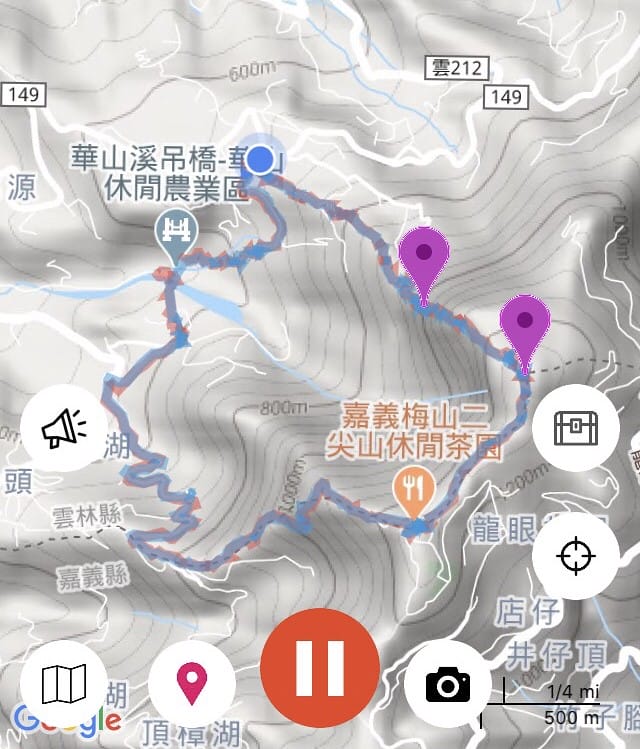Open the map layers button
Screen dimensions: 640x749
click(63, 685)
